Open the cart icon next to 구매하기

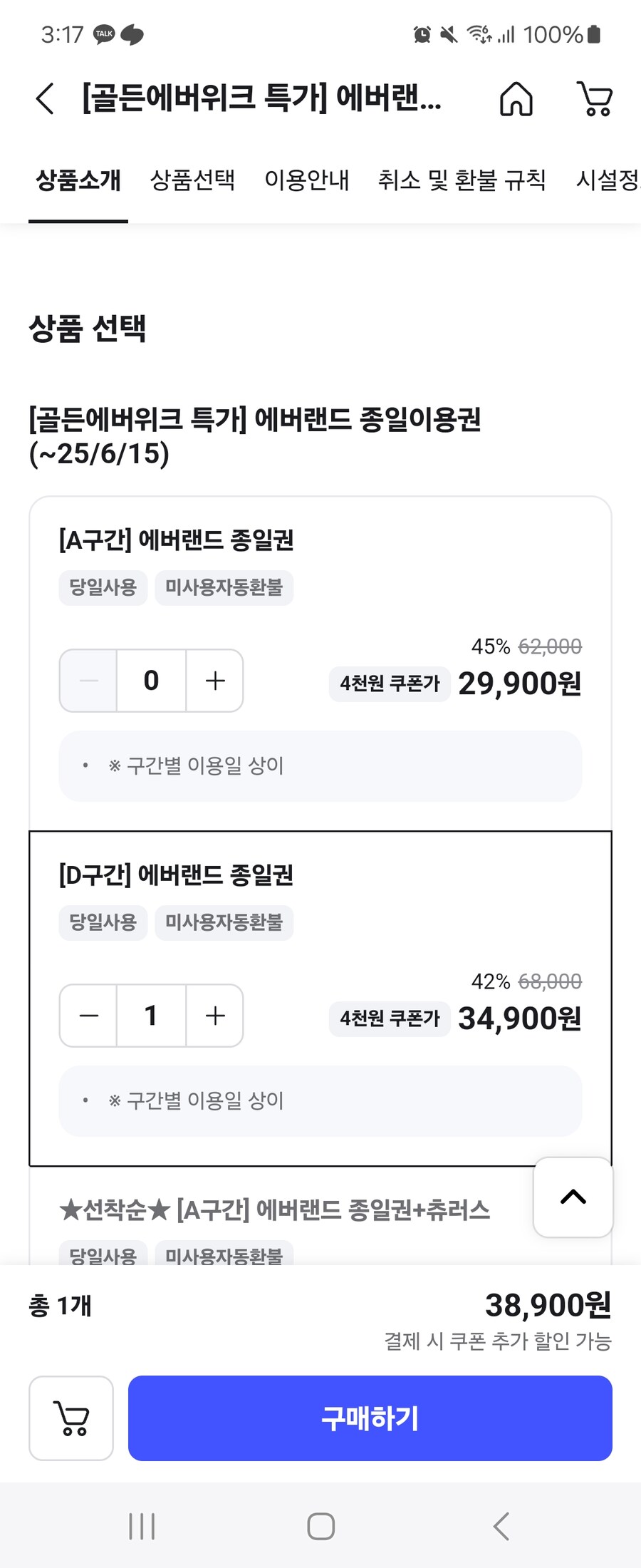point(71,1418)
